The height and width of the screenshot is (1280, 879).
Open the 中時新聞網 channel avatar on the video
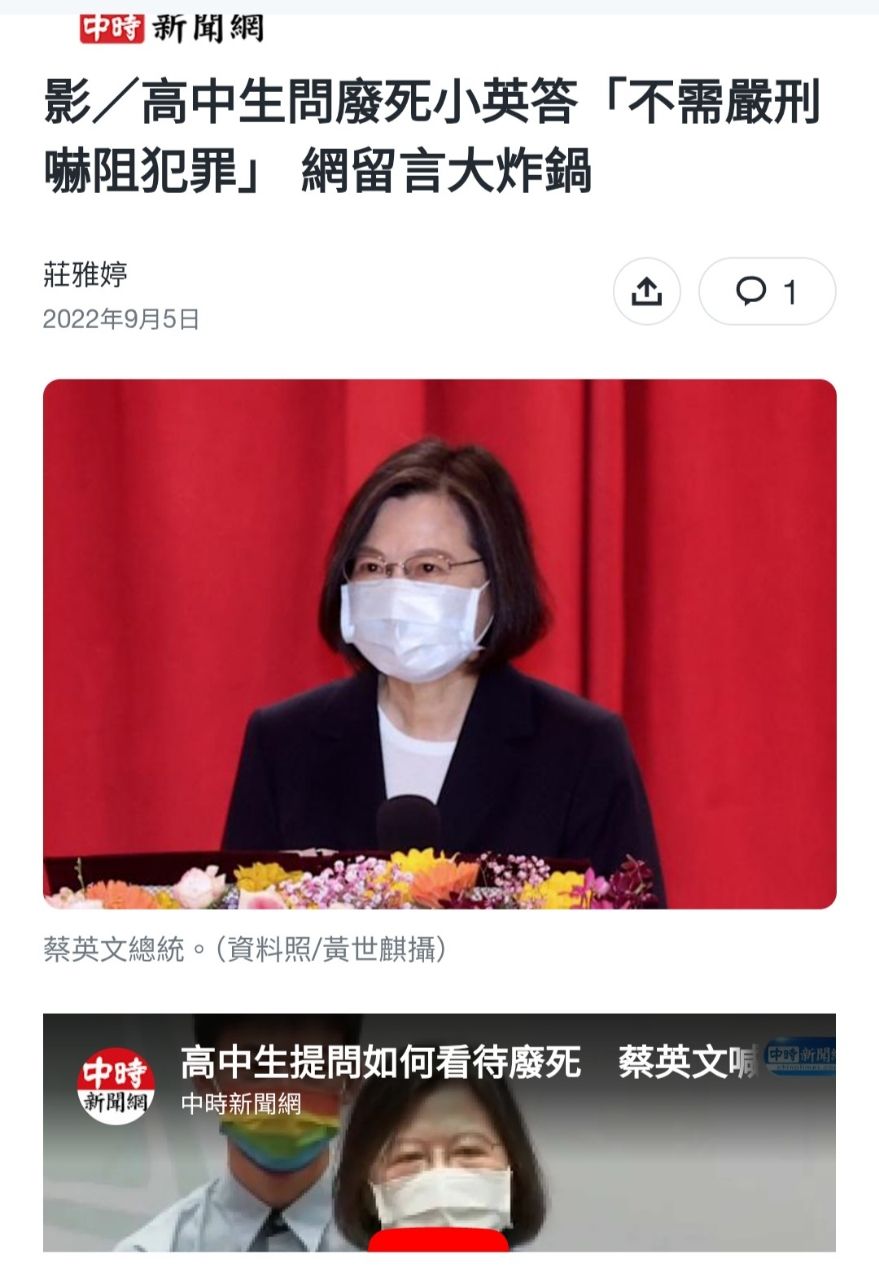(115, 1085)
